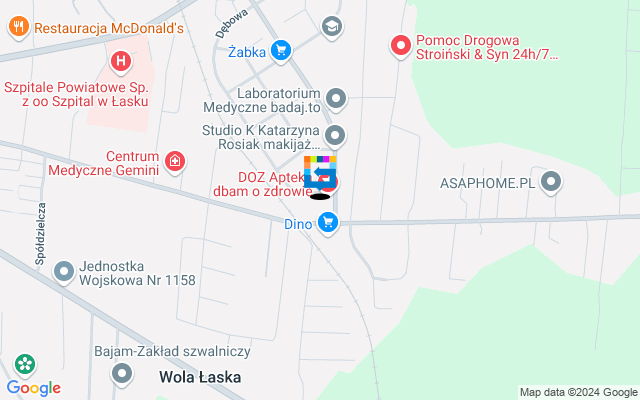Select the Żabka shop pin
This screenshot has width=640, height=400.
[281, 49]
